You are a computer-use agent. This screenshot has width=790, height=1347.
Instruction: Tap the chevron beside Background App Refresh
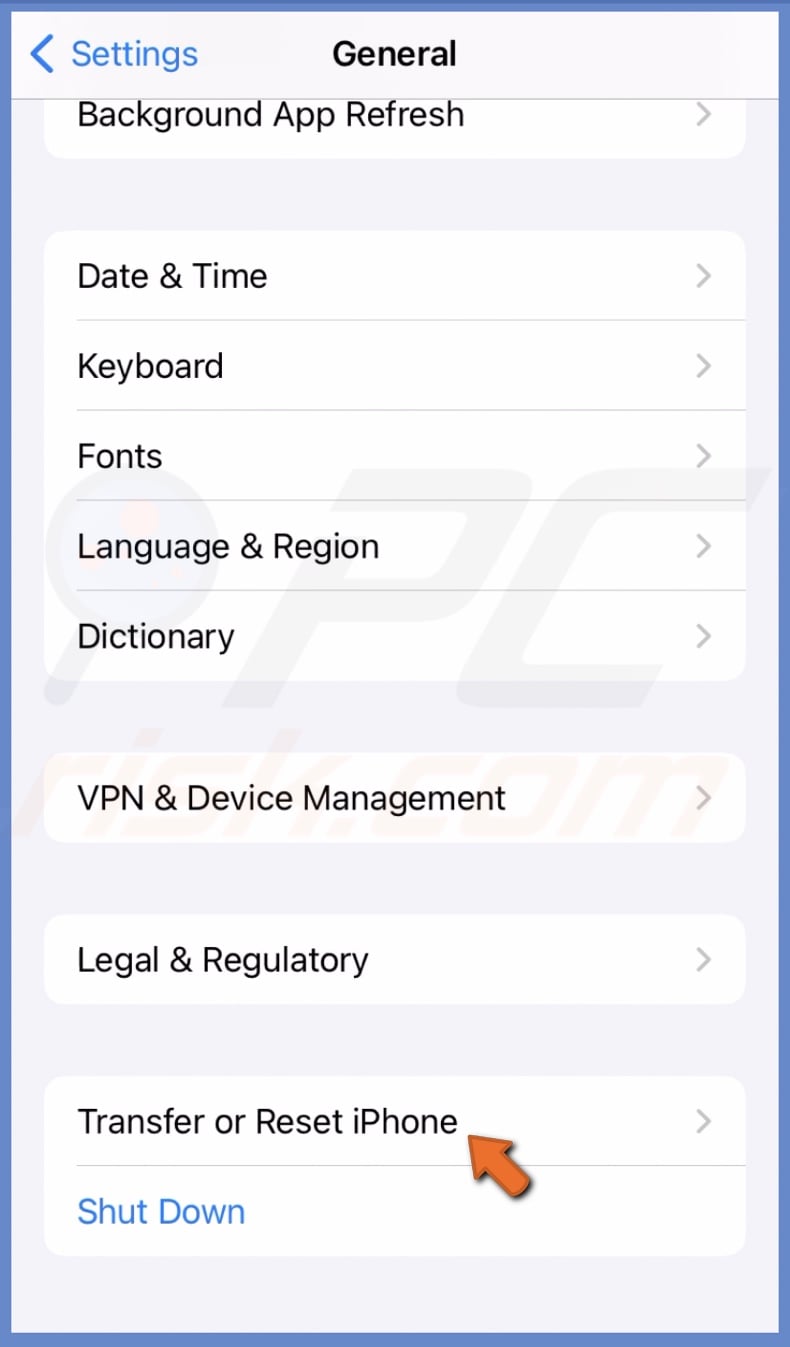click(703, 114)
